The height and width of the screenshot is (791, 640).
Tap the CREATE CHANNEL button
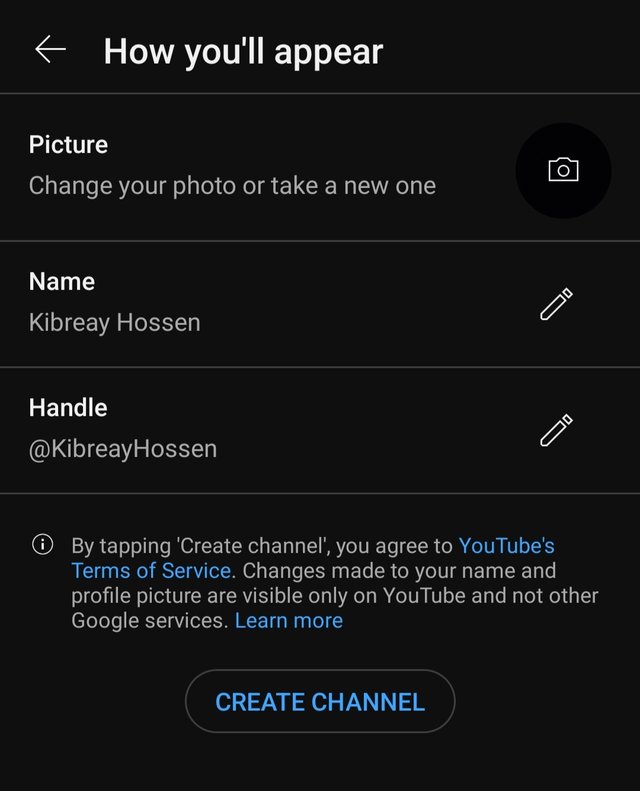(320, 702)
